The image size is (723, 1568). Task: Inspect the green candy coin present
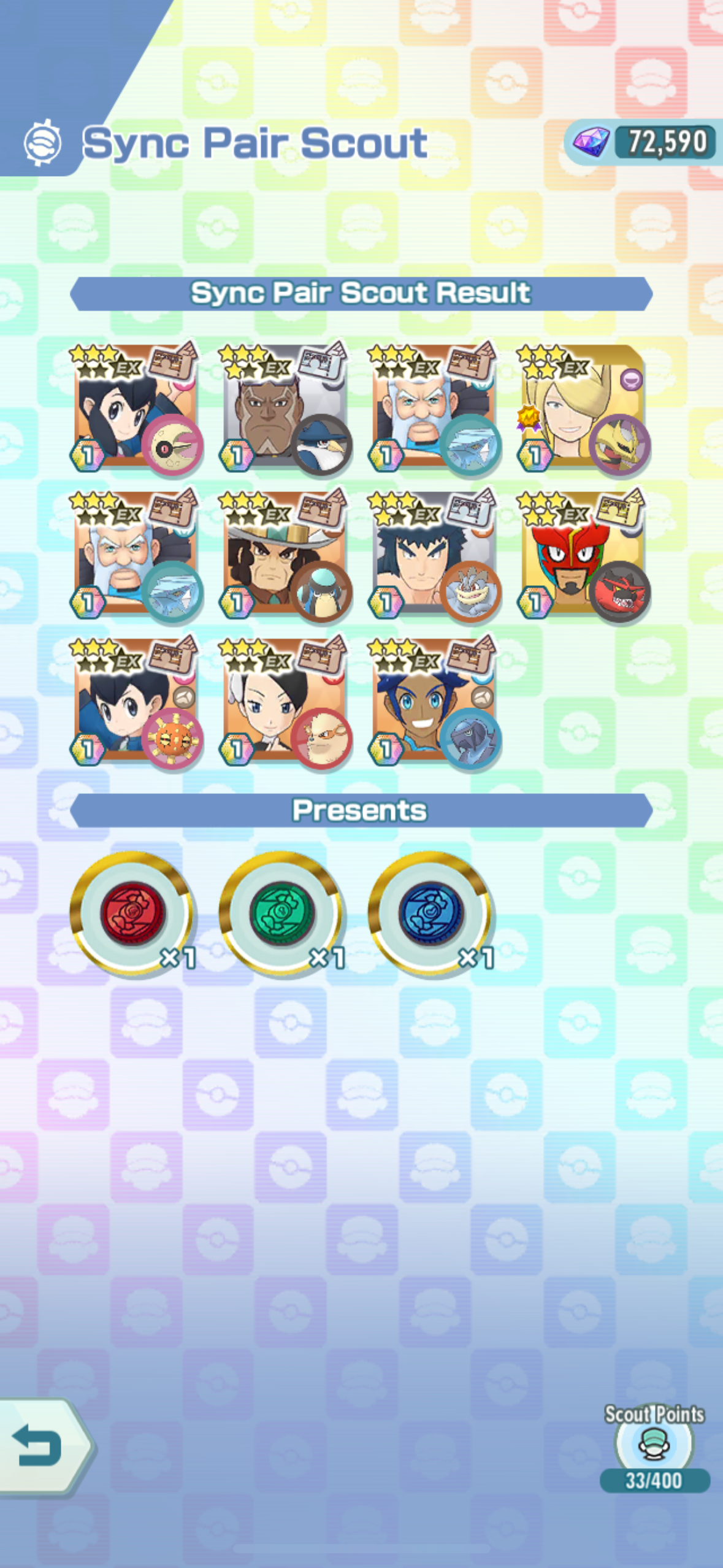(281, 913)
